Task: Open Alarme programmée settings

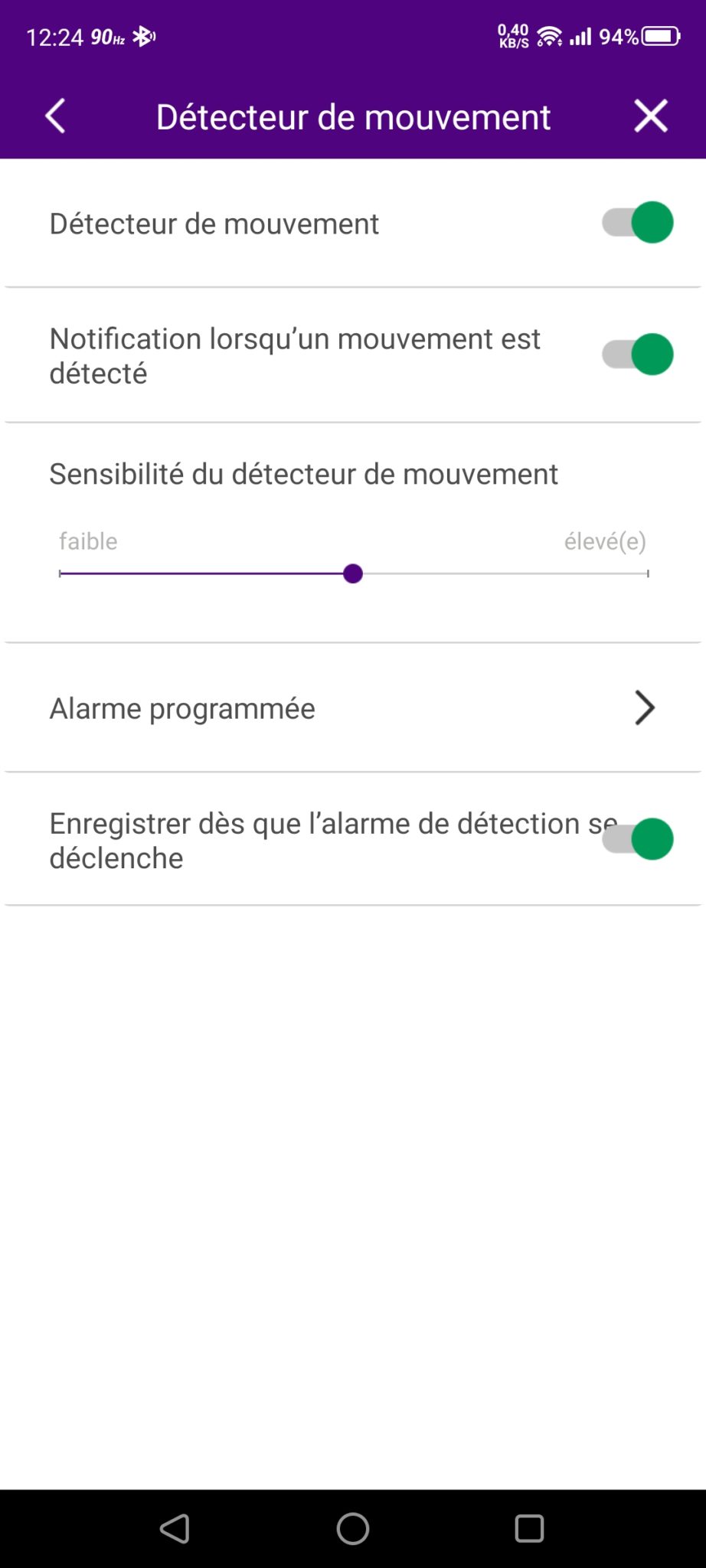Action: coord(353,707)
